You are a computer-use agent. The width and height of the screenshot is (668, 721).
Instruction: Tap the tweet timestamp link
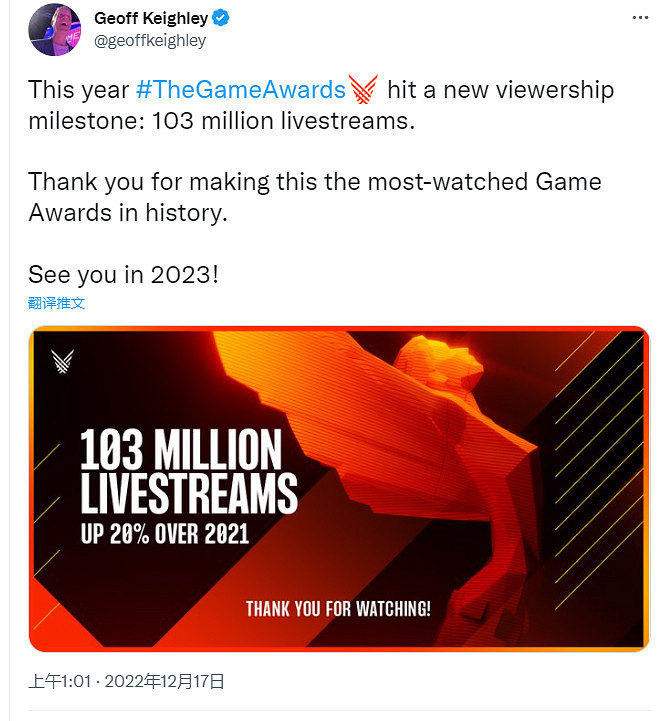127,682
